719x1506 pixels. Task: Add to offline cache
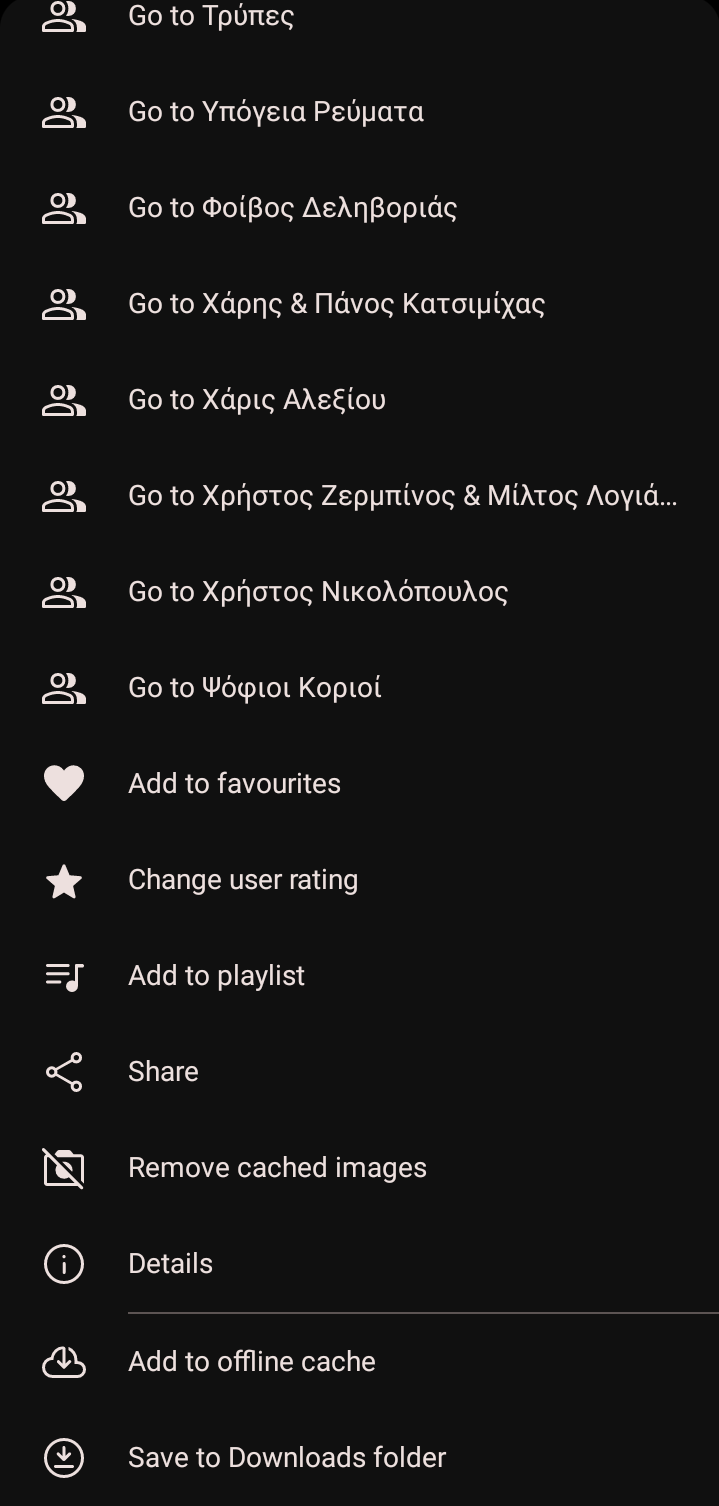tap(359, 1362)
